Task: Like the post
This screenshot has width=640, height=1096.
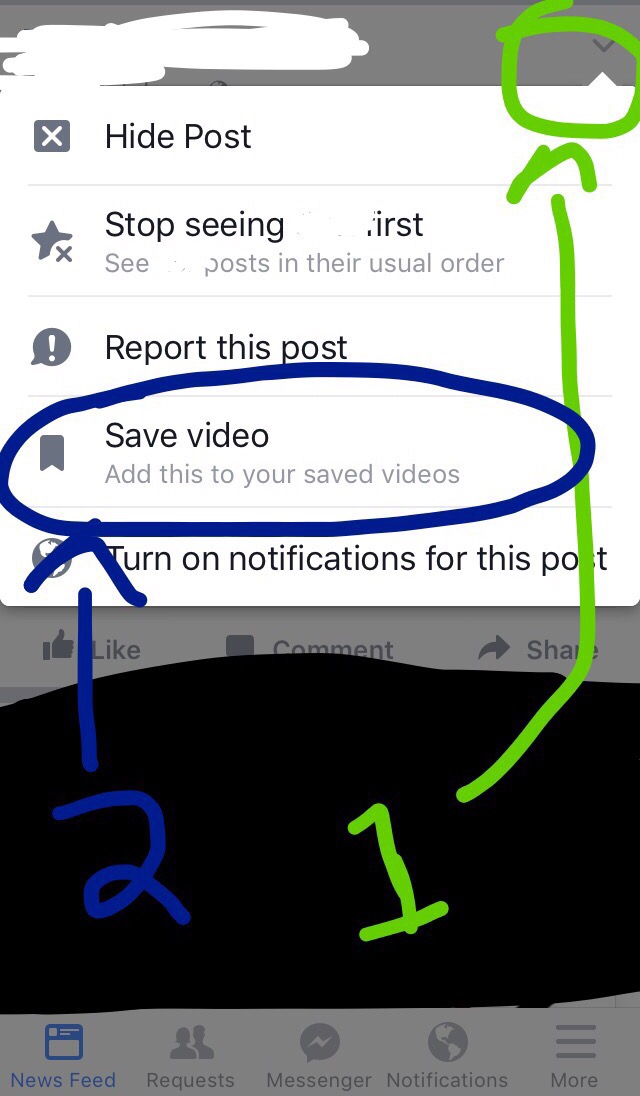Action: click(92, 649)
